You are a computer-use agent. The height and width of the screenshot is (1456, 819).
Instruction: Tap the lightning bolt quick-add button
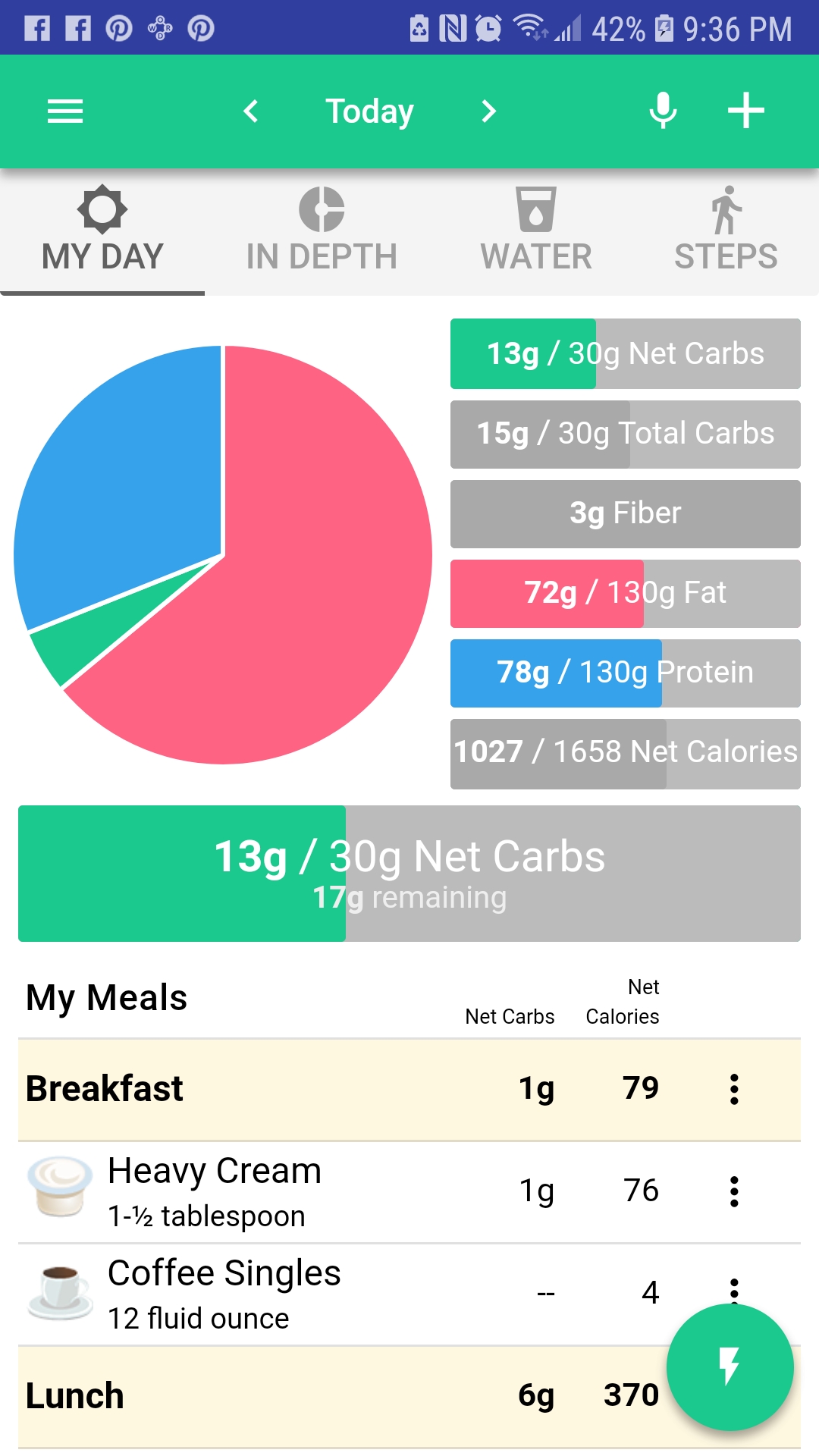tap(730, 1367)
